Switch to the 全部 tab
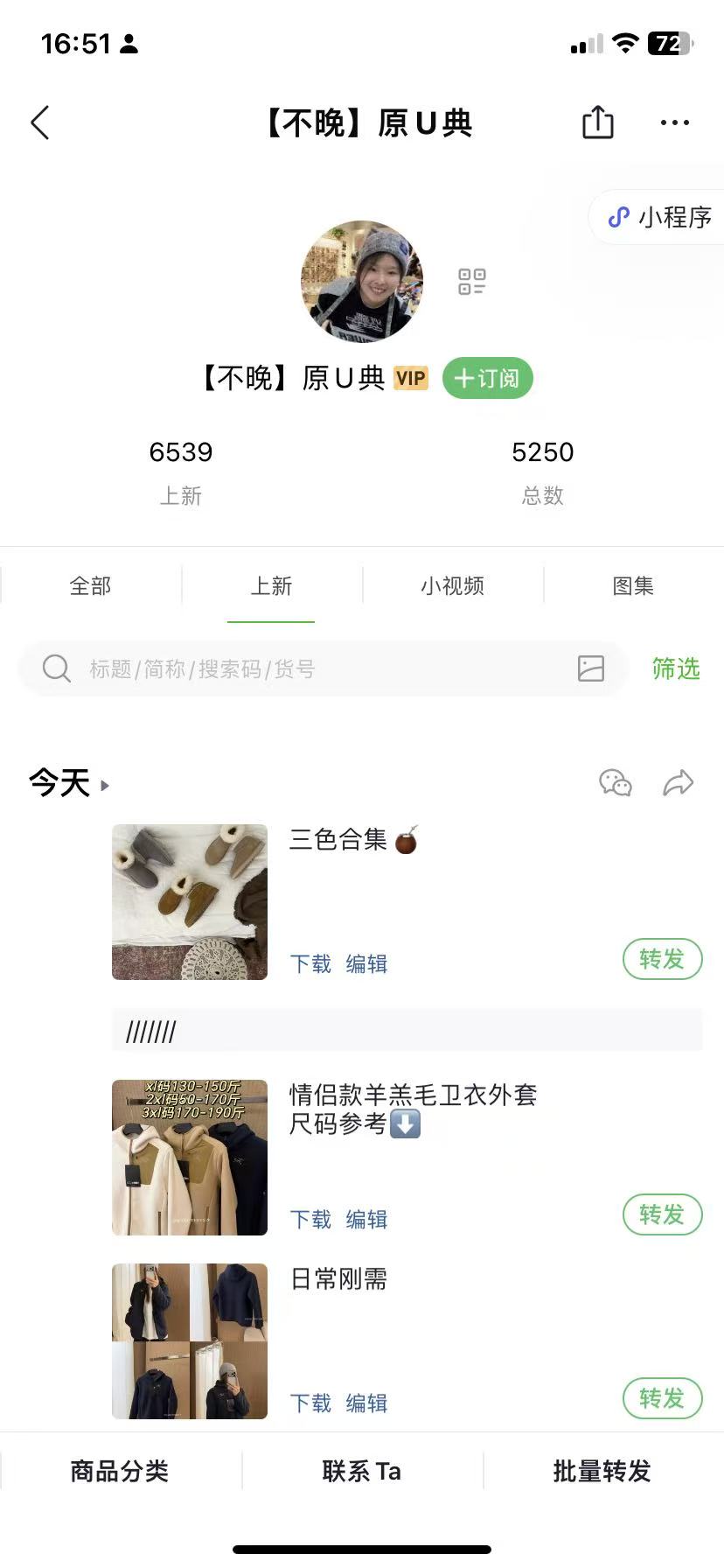Screen dimensions: 724x1568 click(91, 585)
